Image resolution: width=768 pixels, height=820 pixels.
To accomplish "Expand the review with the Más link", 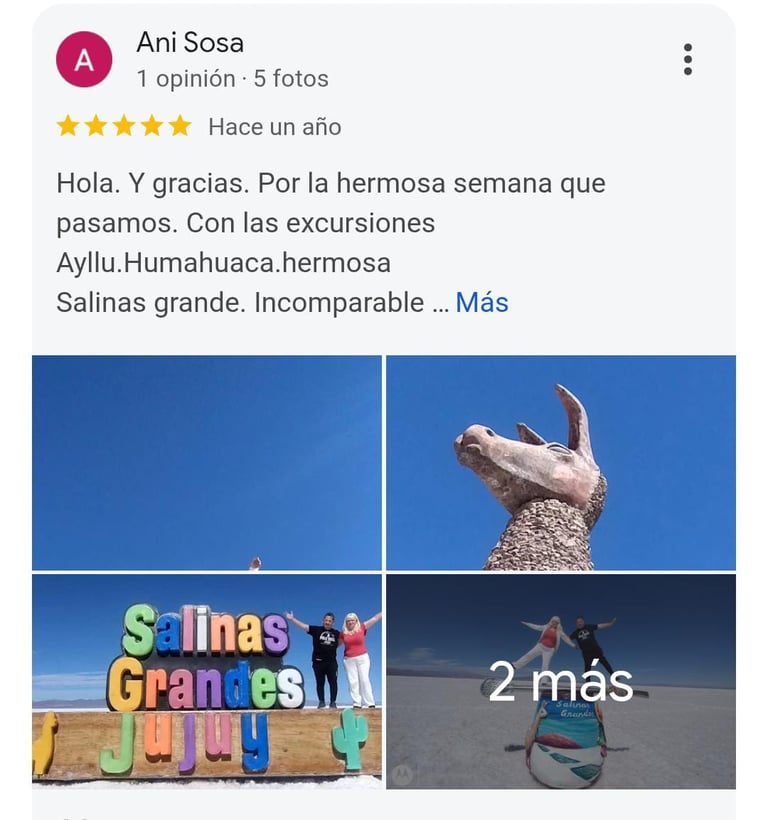I will [482, 302].
